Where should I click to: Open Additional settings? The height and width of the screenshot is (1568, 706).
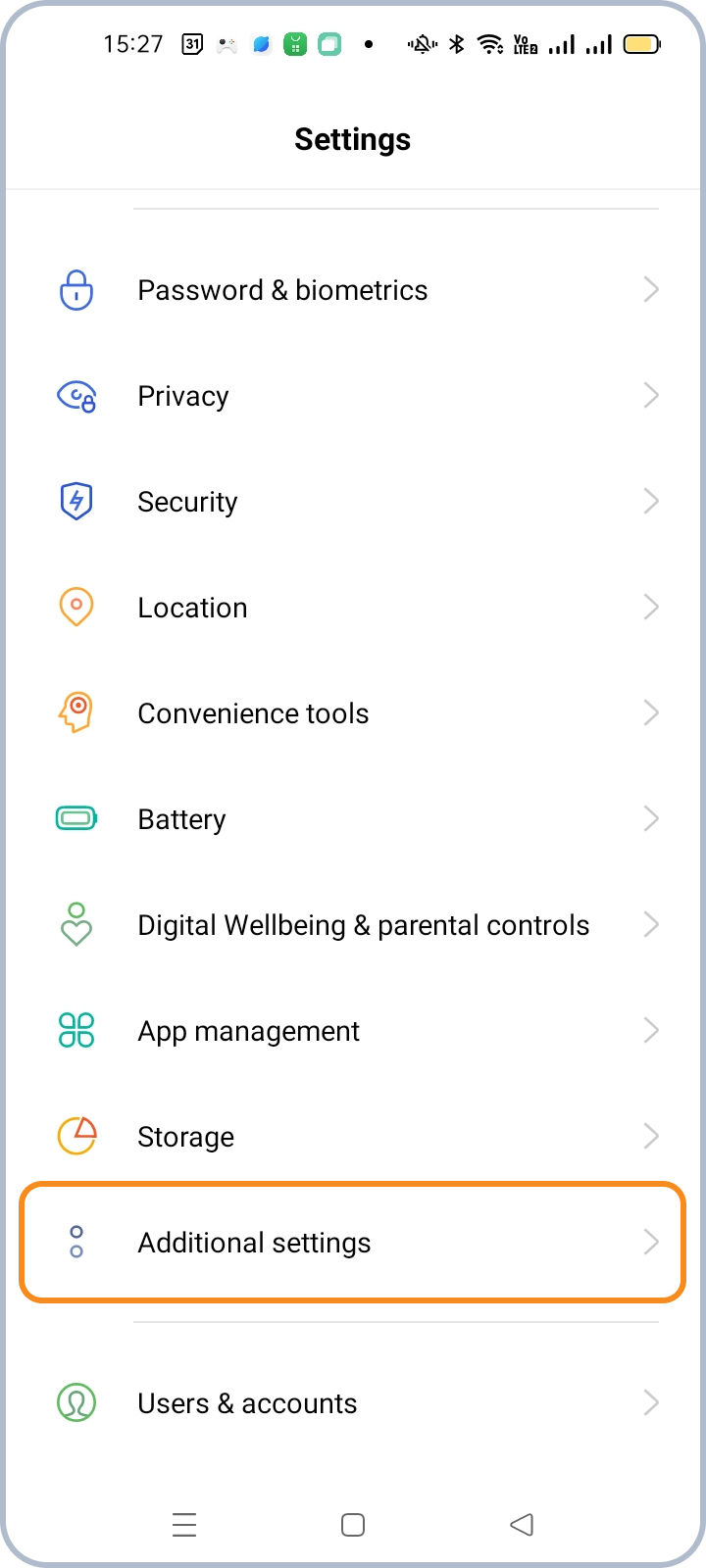click(254, 1243)
